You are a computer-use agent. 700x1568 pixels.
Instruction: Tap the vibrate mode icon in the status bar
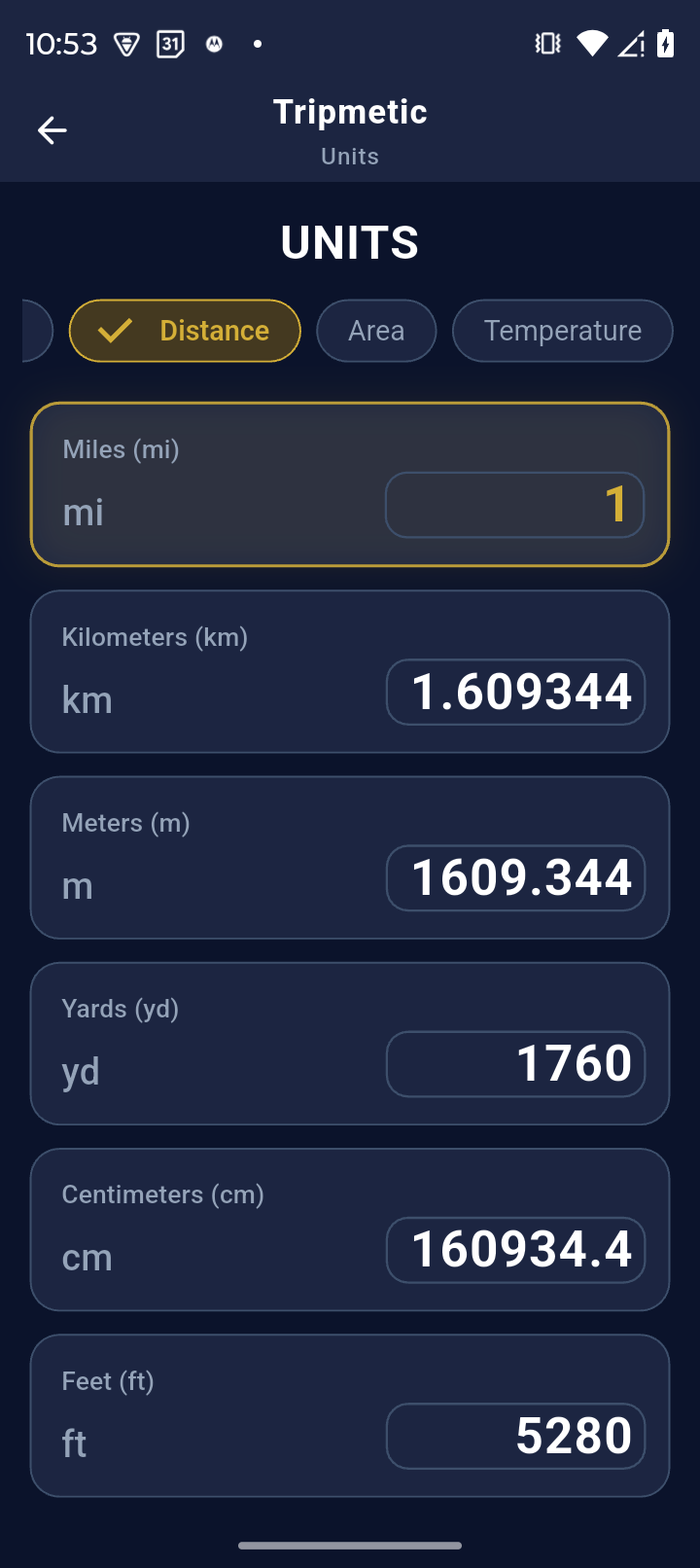pyautogui.click(x=546, y=44)
